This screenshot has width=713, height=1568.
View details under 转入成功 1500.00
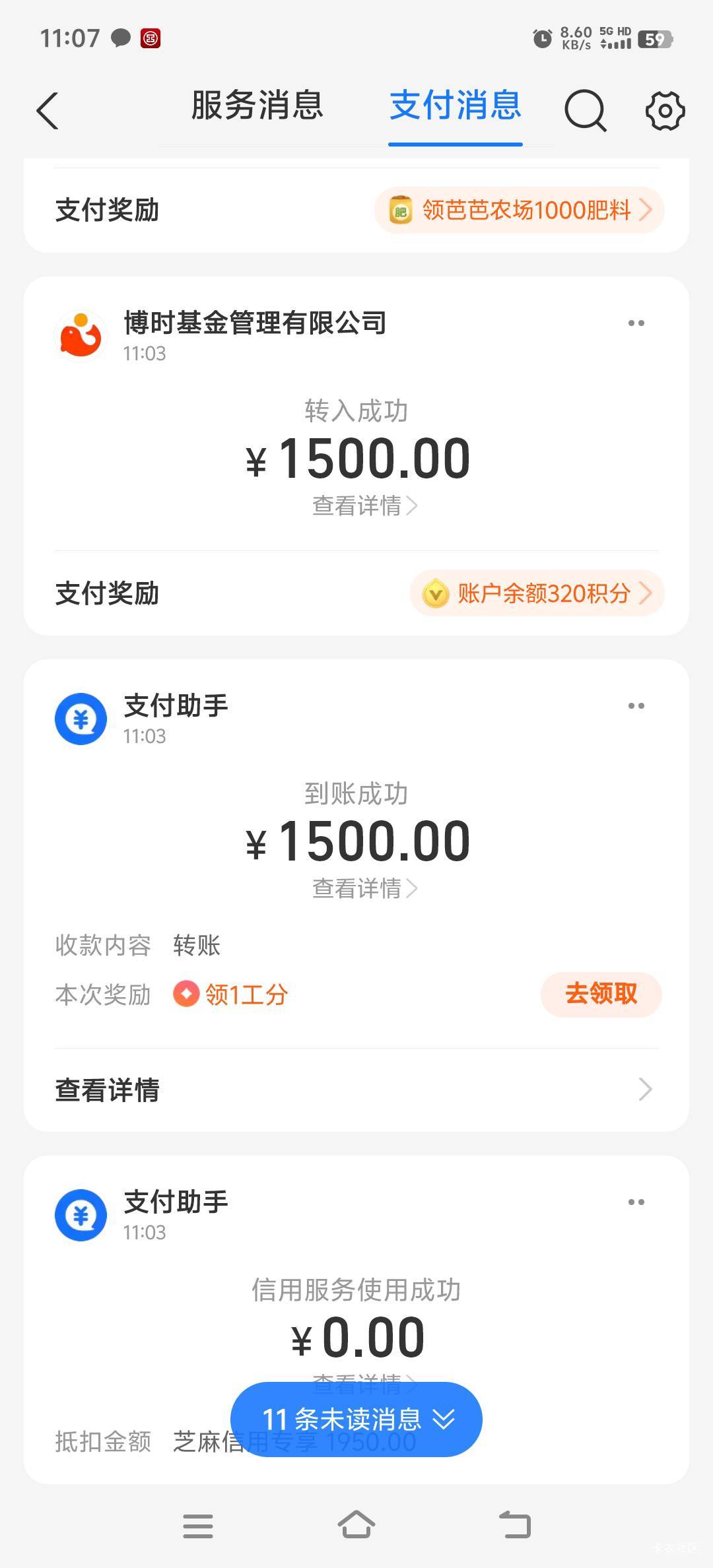tap(364, 506)
